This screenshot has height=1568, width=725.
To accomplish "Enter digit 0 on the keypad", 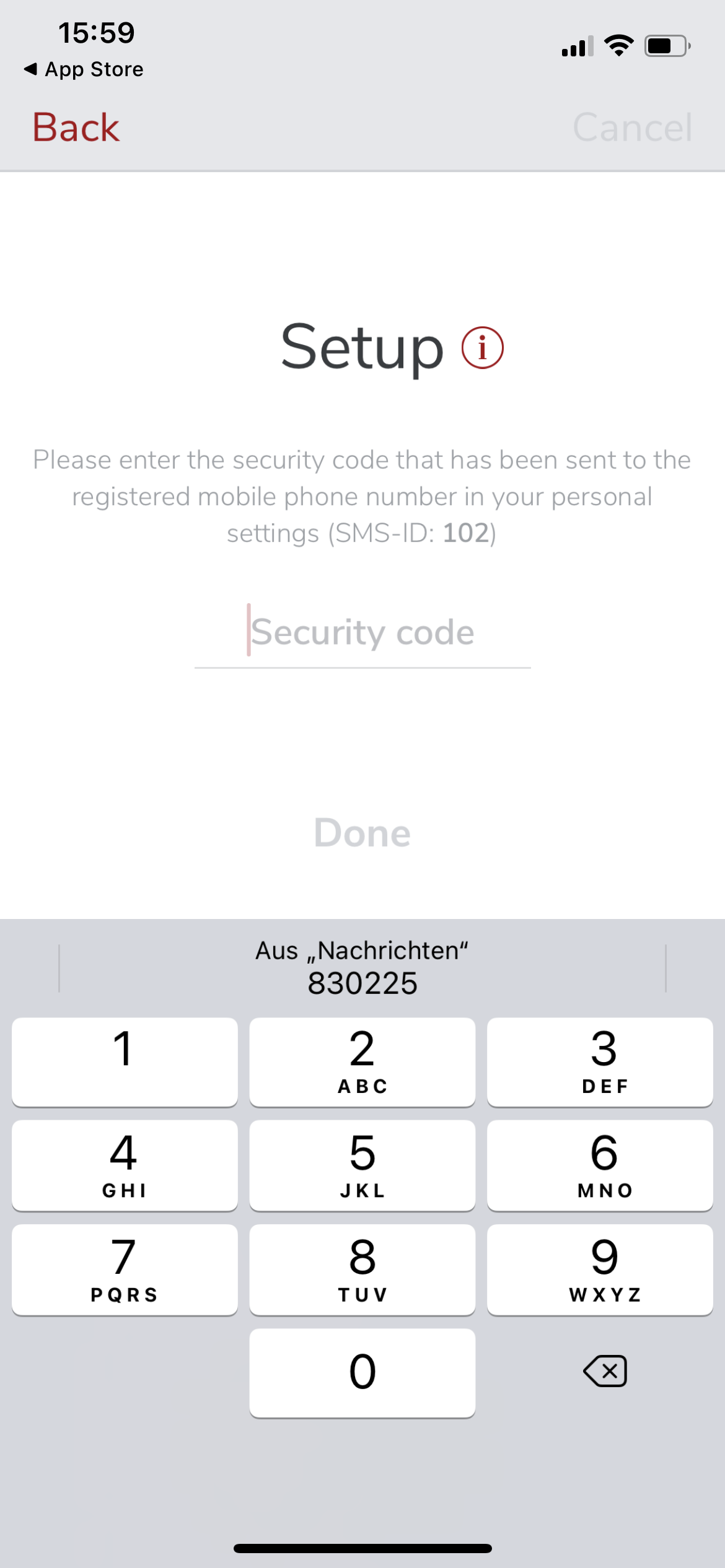I will point(362,1372).
